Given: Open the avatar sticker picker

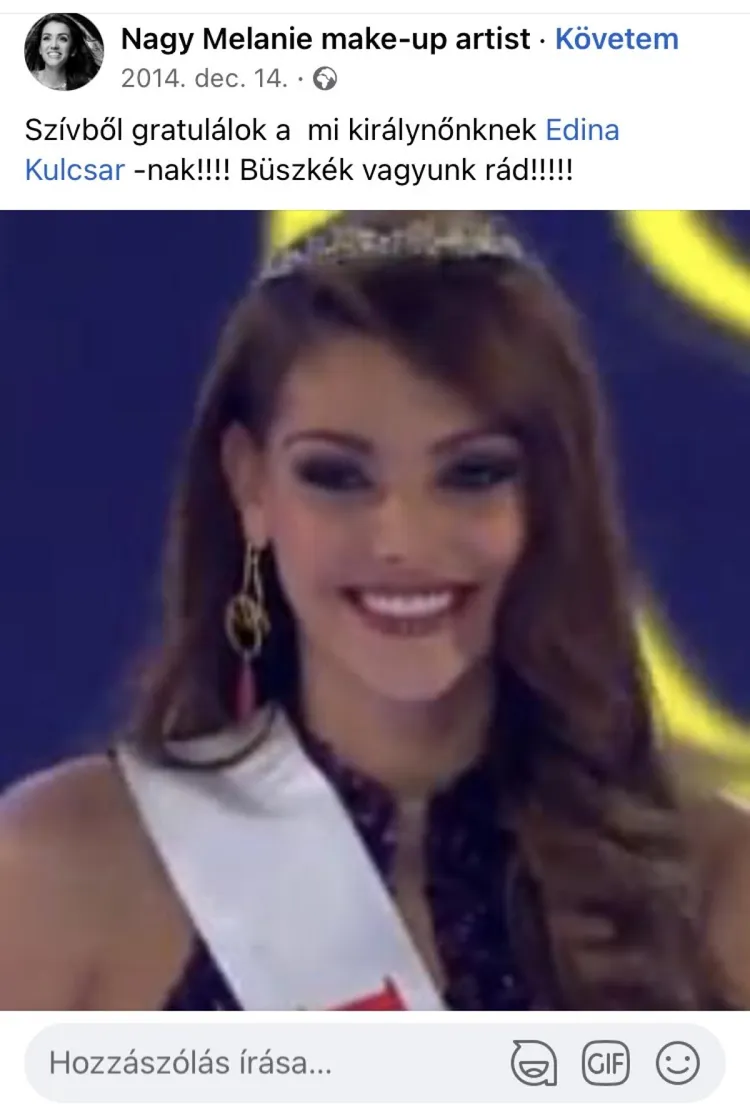Looking at the screenshot, I should [x=534, y=1063].
